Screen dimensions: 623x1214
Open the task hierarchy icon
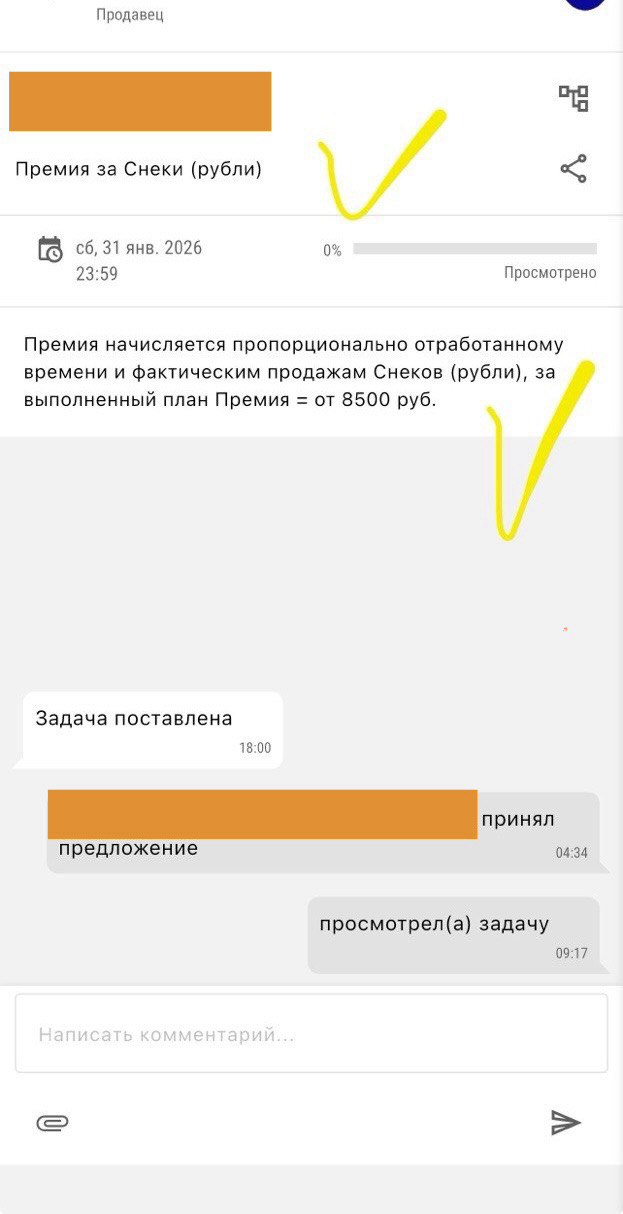(x=573, y=98)
